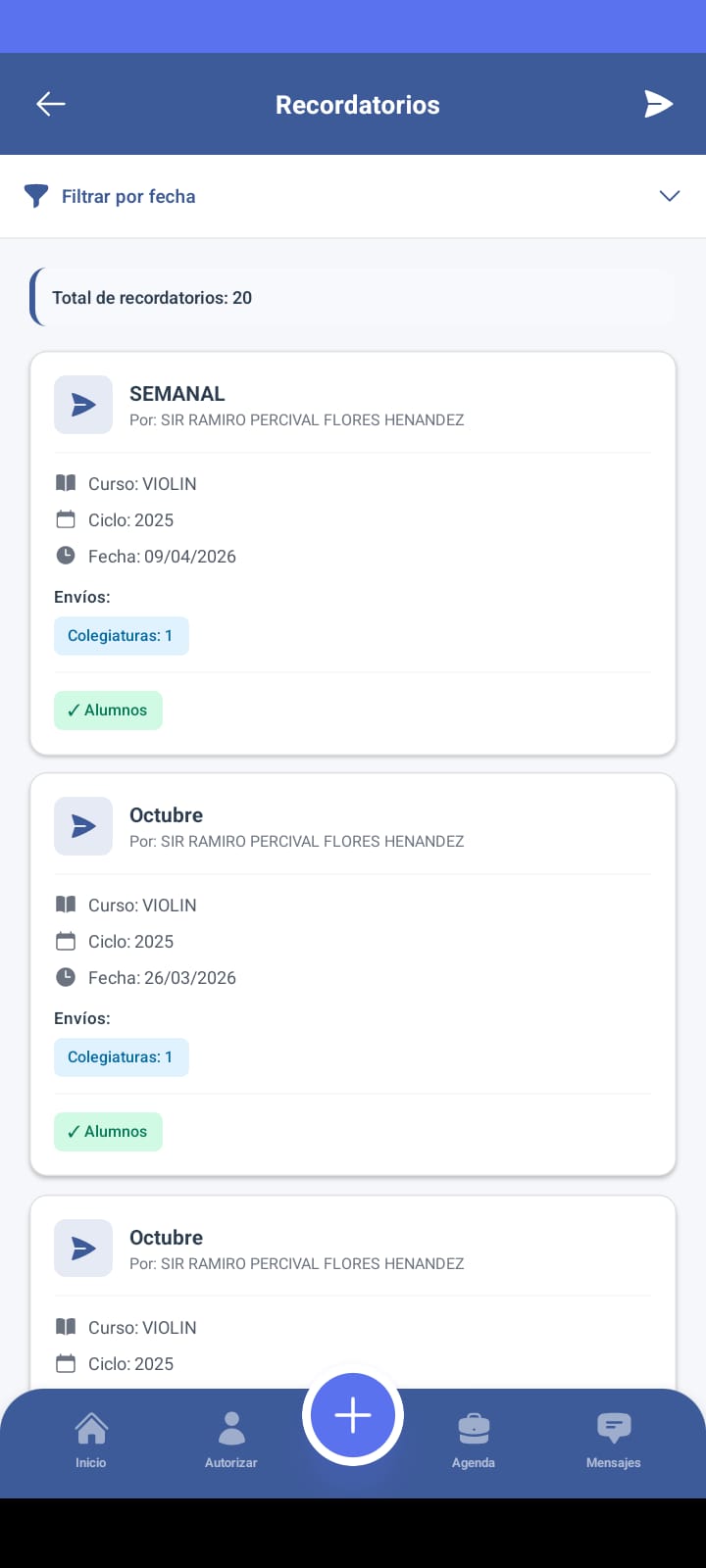Go to the Agenda tab
The image size is (706, 1568).
(474, 1439)
